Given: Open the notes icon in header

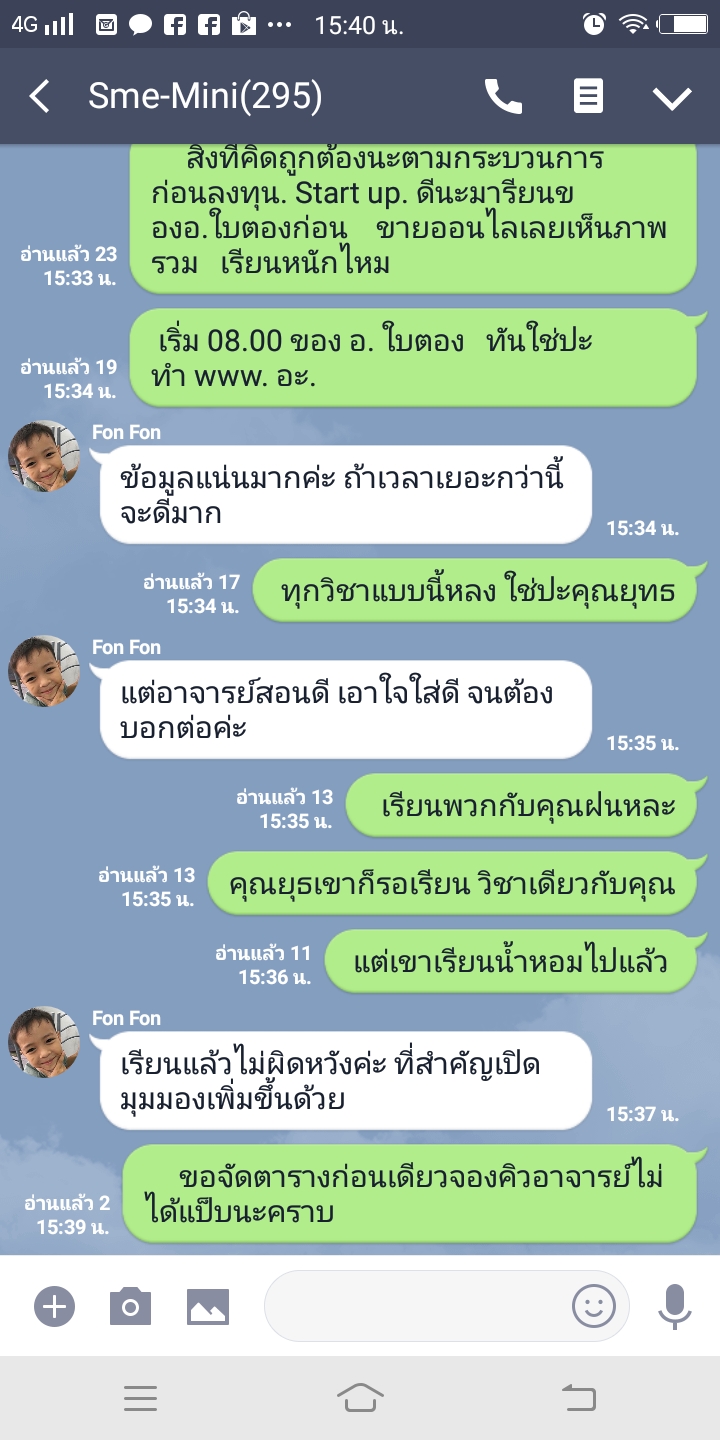Looking at the screenshot, I should (x=588, y=97).
